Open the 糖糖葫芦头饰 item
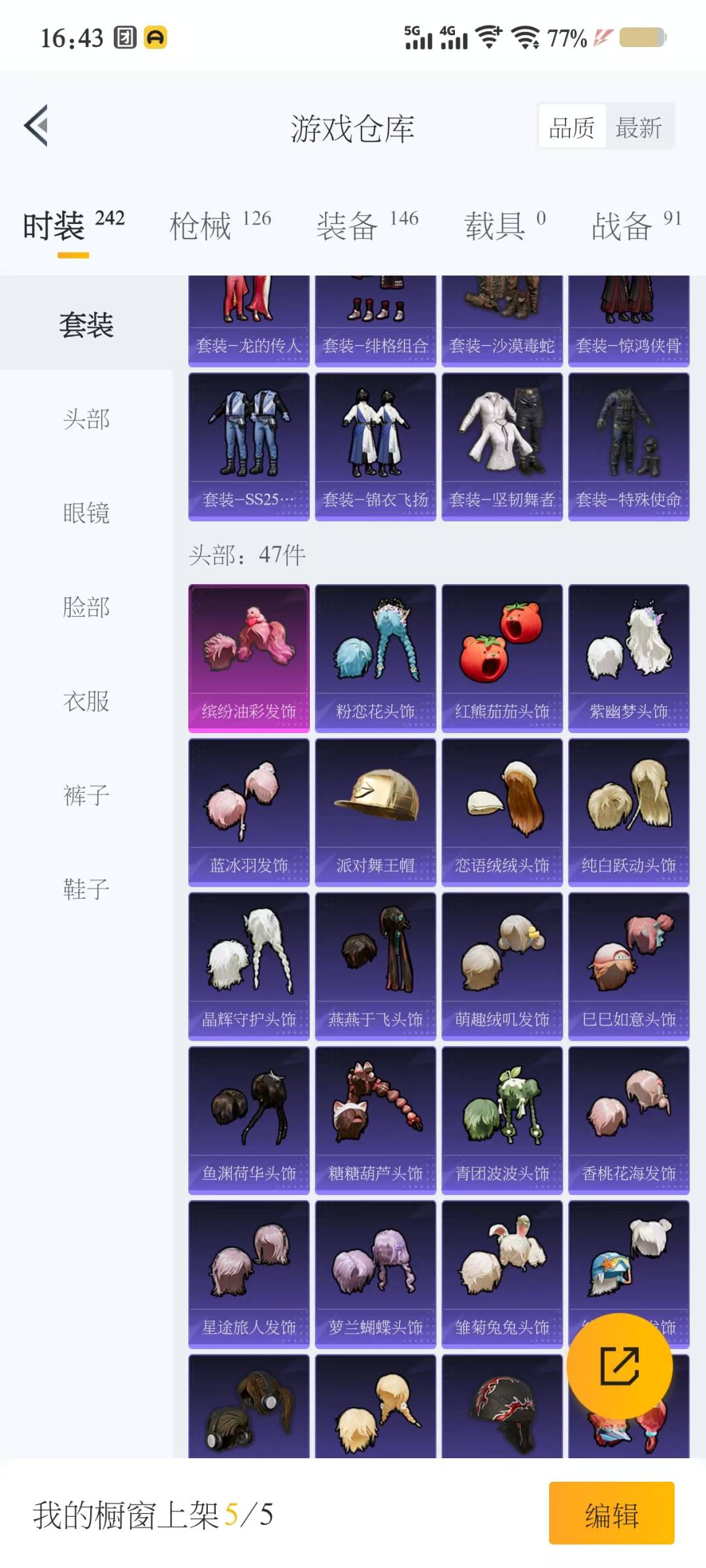 (375, 1120)
